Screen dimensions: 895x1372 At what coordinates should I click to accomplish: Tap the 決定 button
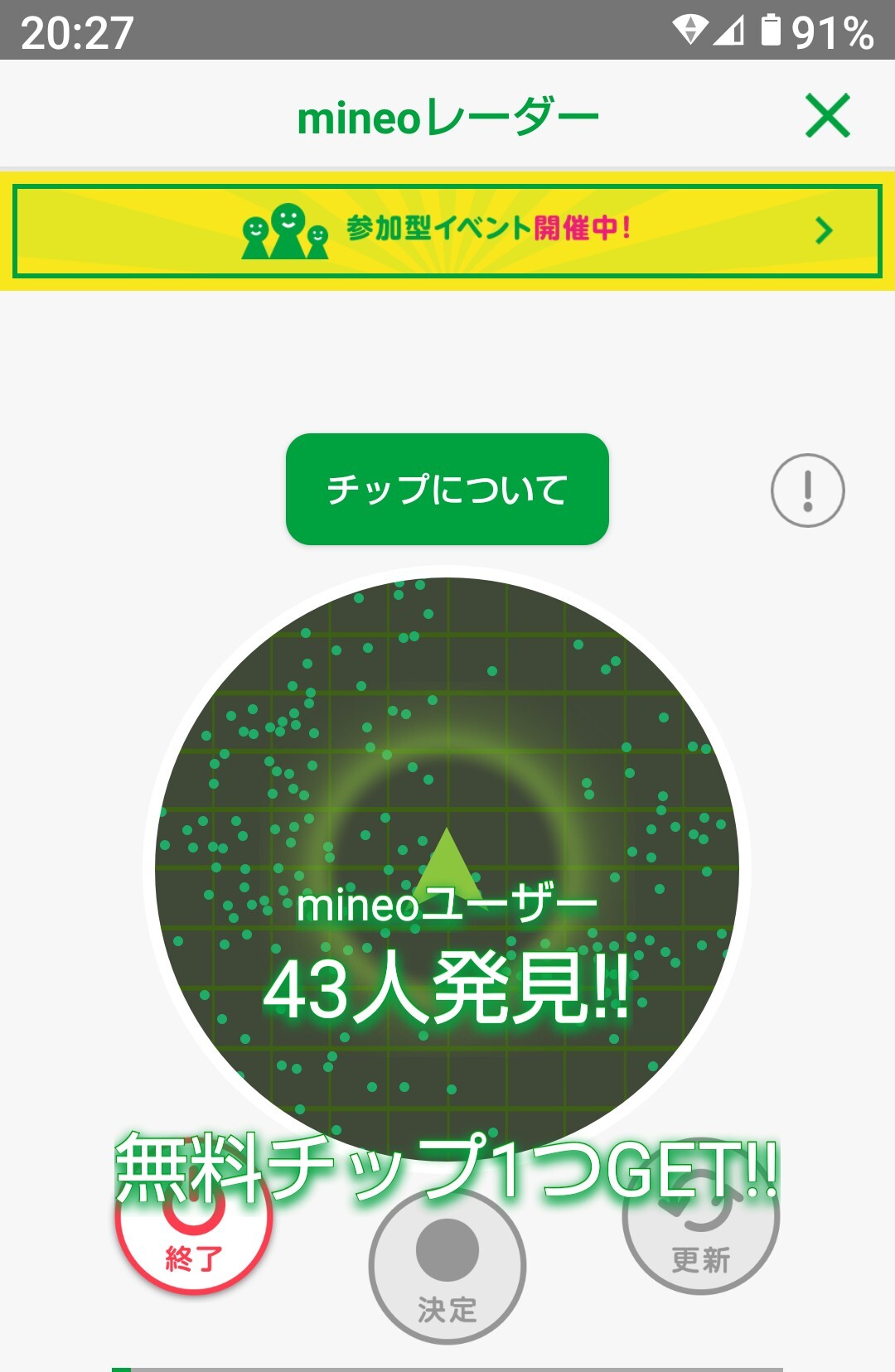tap(447, 1268)
